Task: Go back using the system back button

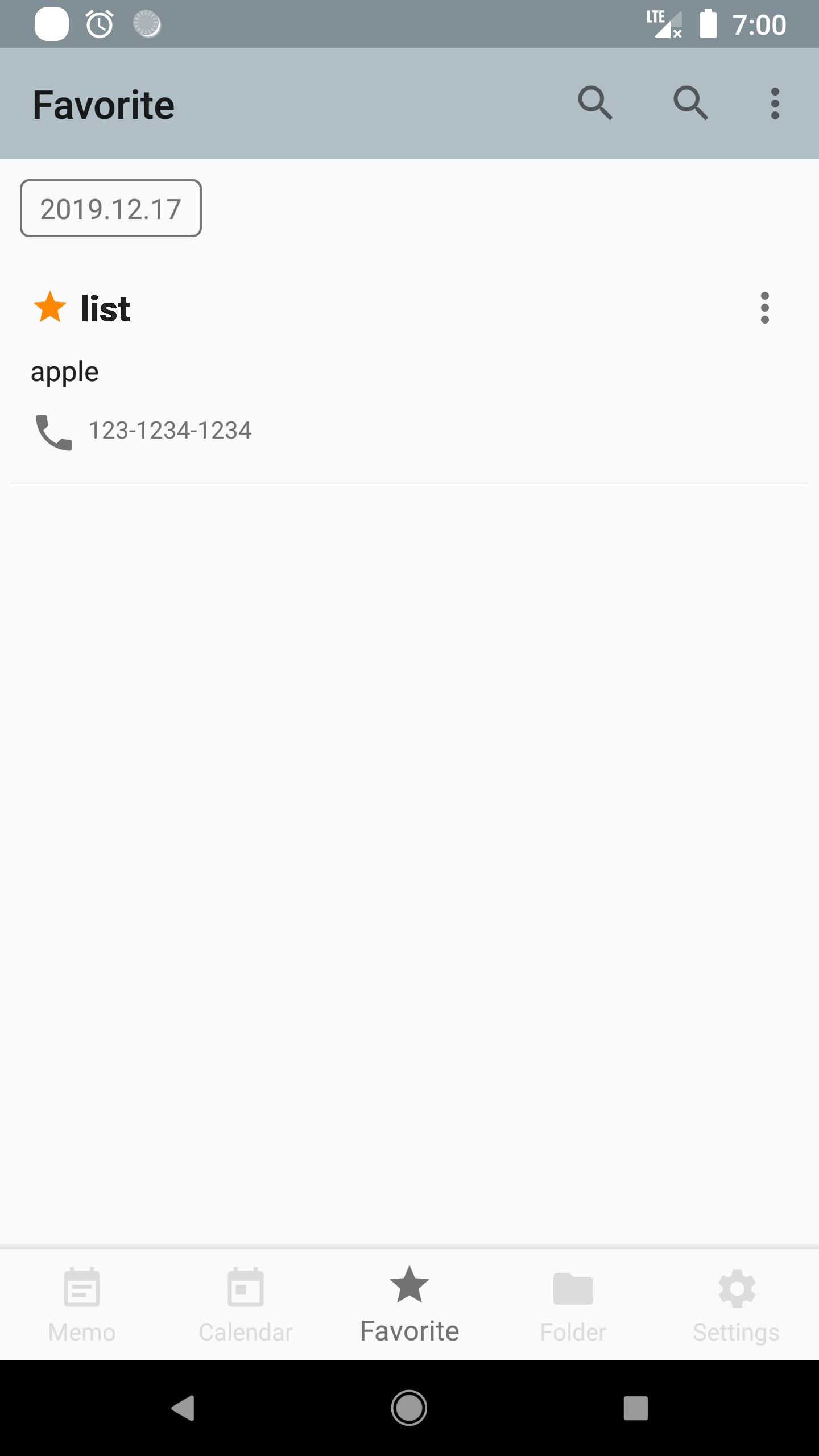Action: click(x=183, y=1408)
